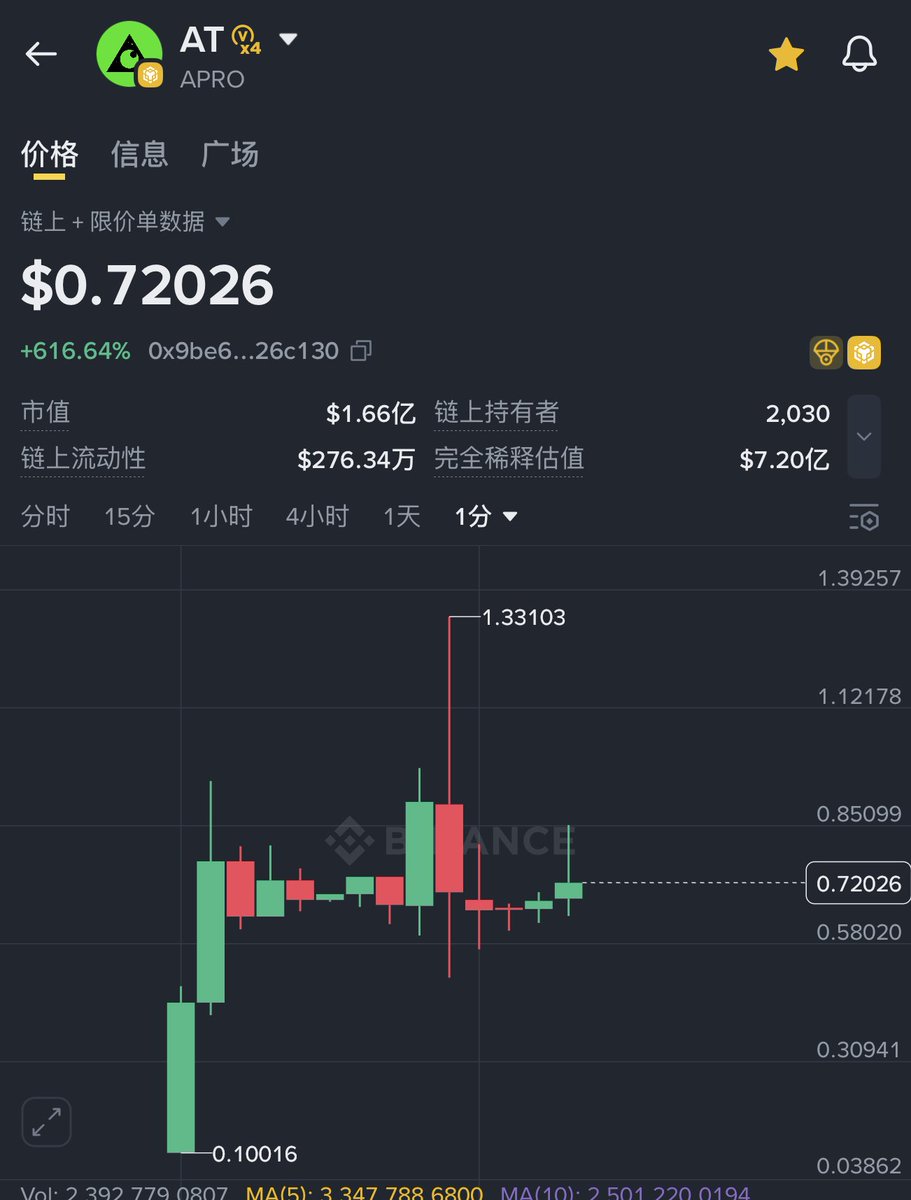The width and height of the screenshot is (911, 1200).
Task: Switch to the 广场 tab
Action: (x=230, y=154)
